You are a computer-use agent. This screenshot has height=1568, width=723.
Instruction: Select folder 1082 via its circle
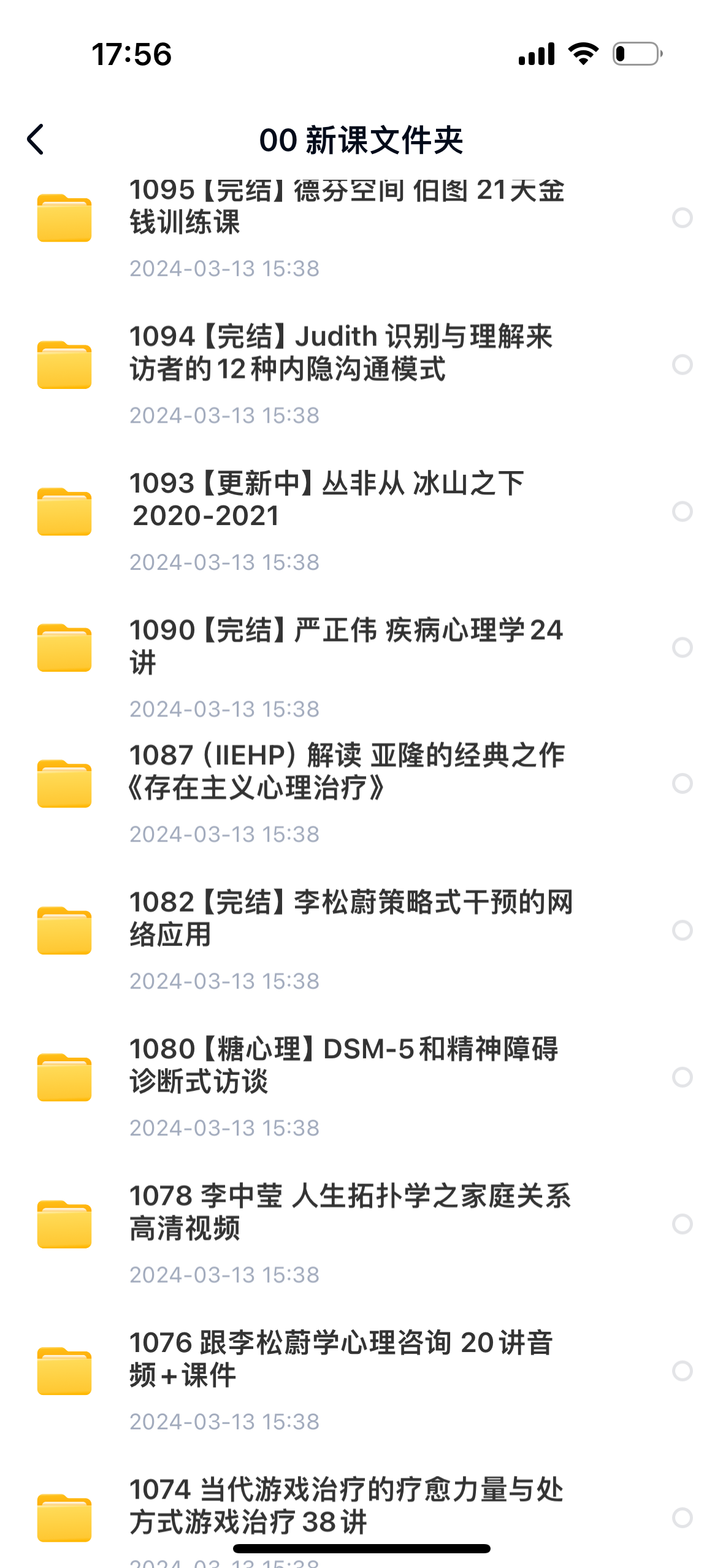click(x=682, y=930)
